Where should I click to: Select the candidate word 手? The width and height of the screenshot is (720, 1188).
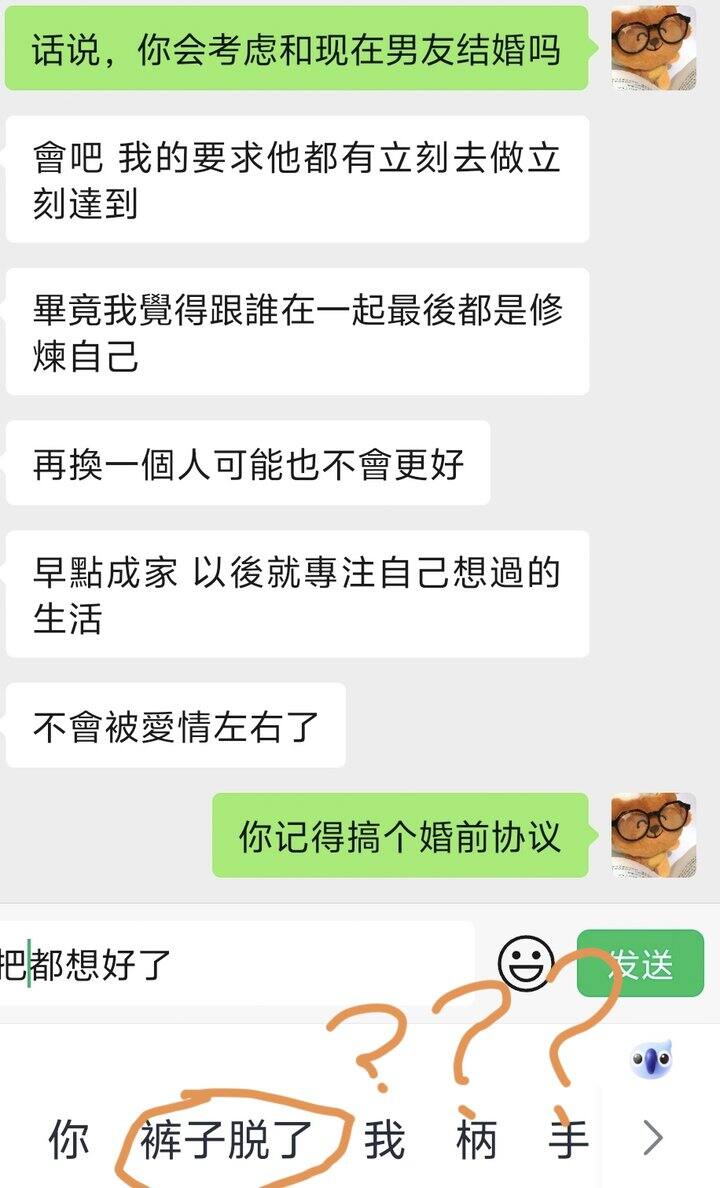pyautogui.click(x=568, y=1139)
